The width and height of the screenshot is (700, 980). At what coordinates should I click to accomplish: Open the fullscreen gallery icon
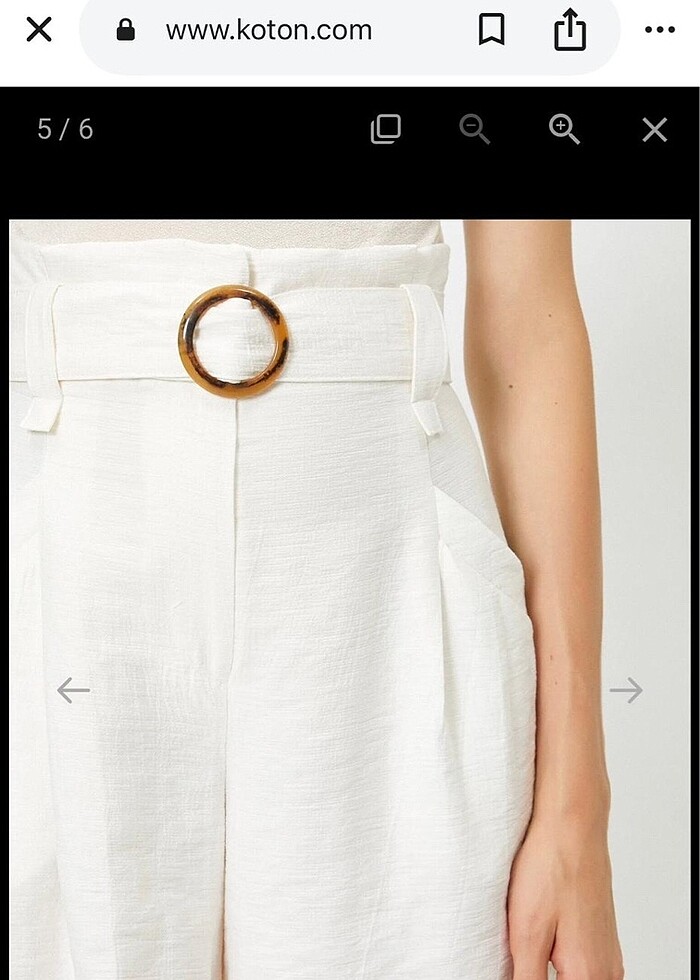(385, 129)
